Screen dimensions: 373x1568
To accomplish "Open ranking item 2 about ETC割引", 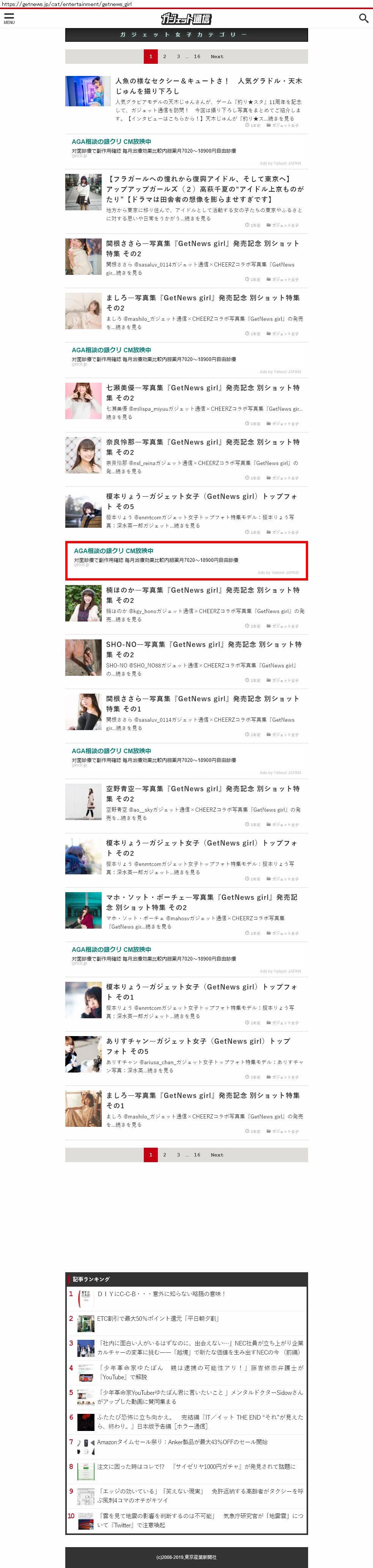I will pyautogui.click(x=157, y=1319).
